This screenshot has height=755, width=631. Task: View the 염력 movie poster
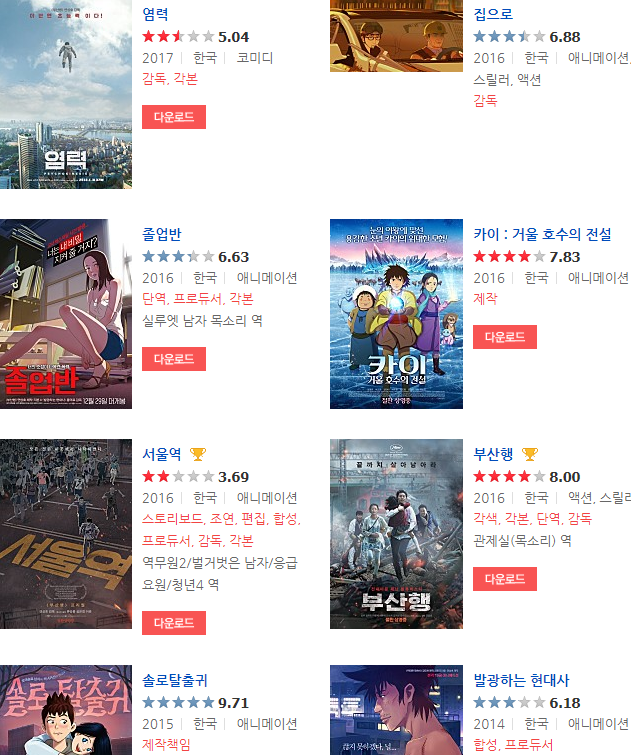coord(66,94)
